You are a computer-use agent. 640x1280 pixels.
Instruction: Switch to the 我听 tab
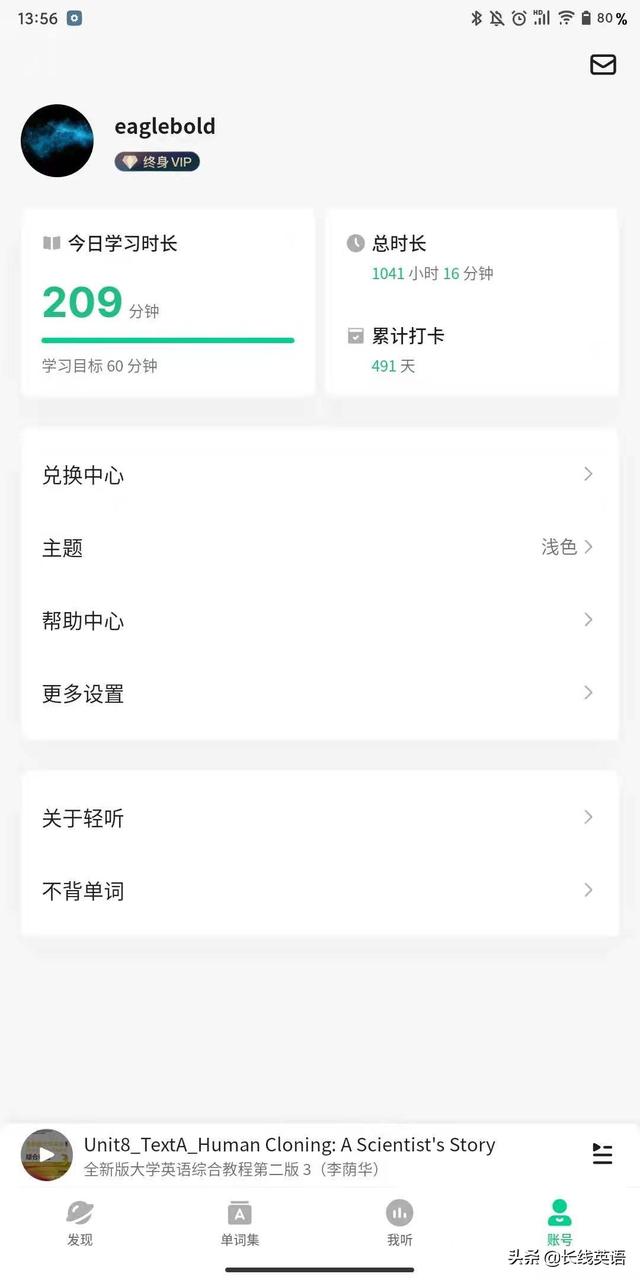point(400,1222)
